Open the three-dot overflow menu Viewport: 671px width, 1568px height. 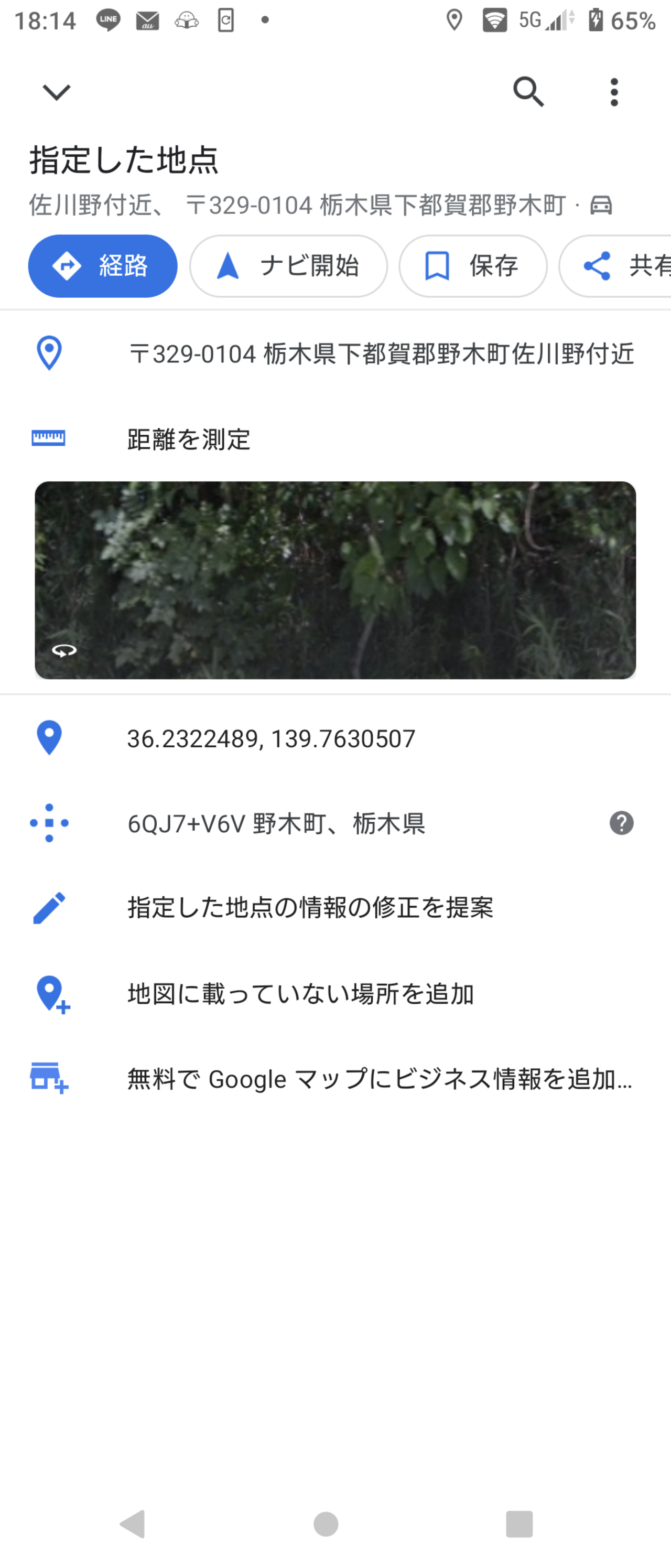pos(614,92)
